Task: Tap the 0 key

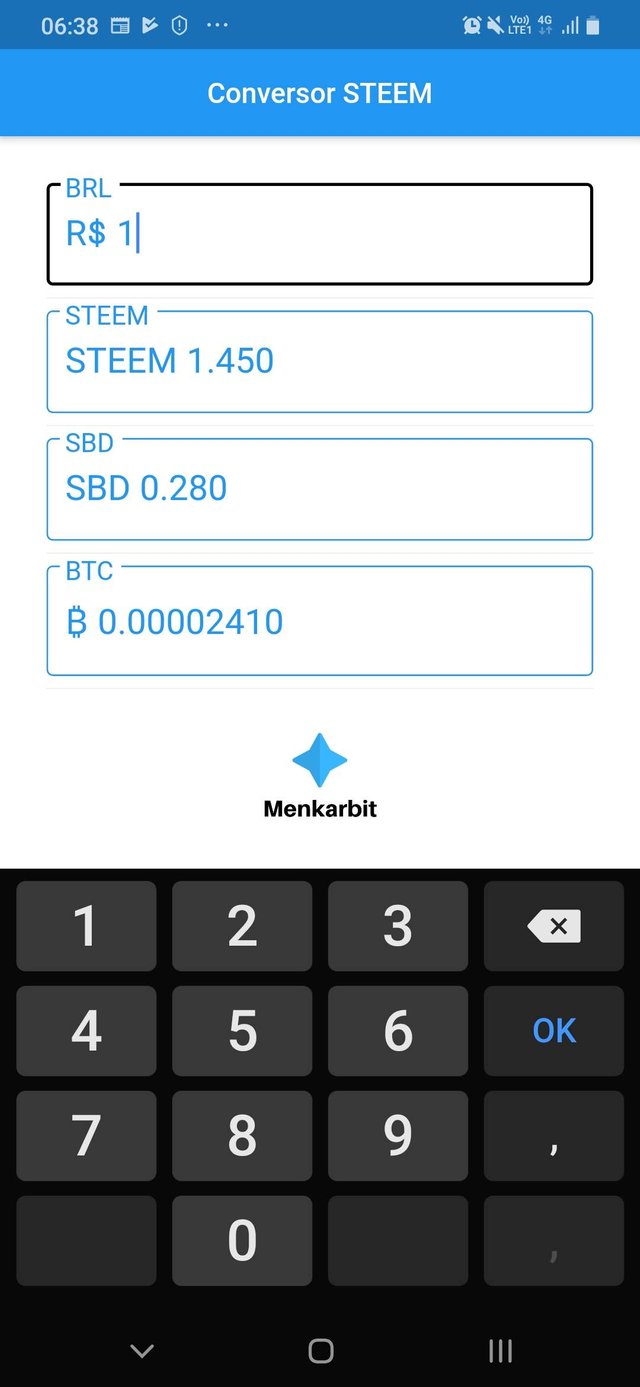Action: point(242,1241)
